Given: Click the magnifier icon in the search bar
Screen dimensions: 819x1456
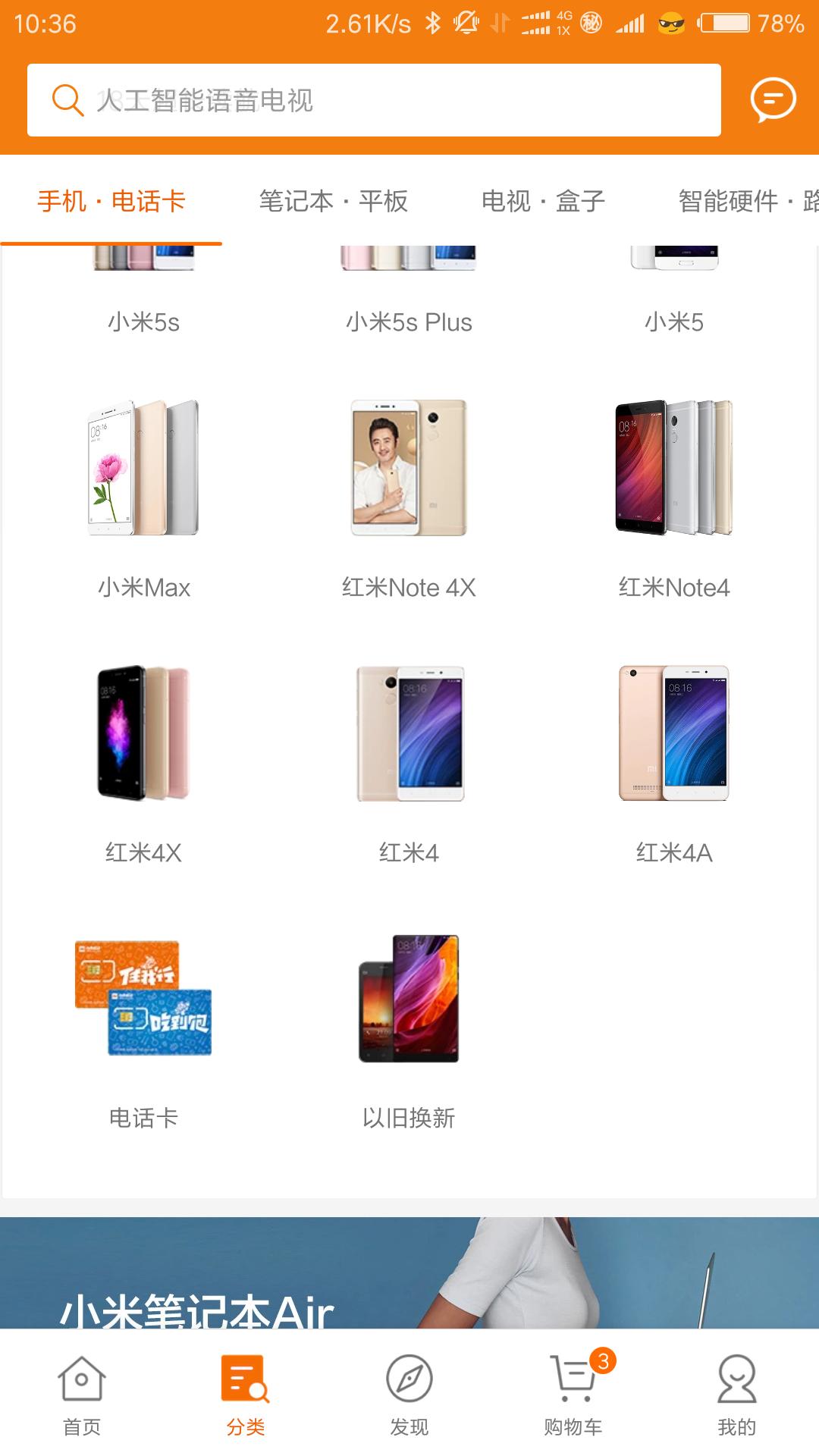Looking at the screenshot, I should tap(67, 100).
